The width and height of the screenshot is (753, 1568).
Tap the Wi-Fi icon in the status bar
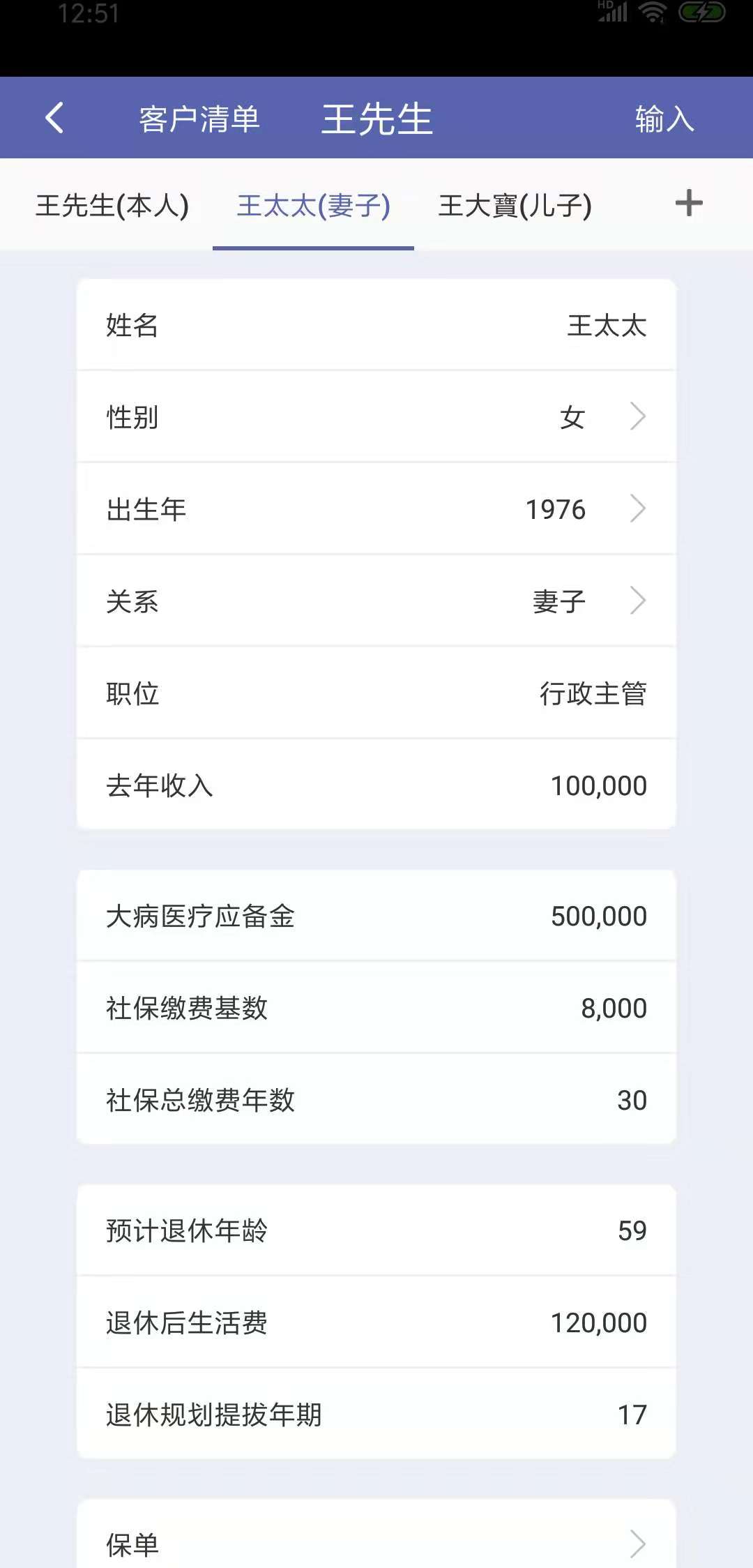tap(653, 13)
